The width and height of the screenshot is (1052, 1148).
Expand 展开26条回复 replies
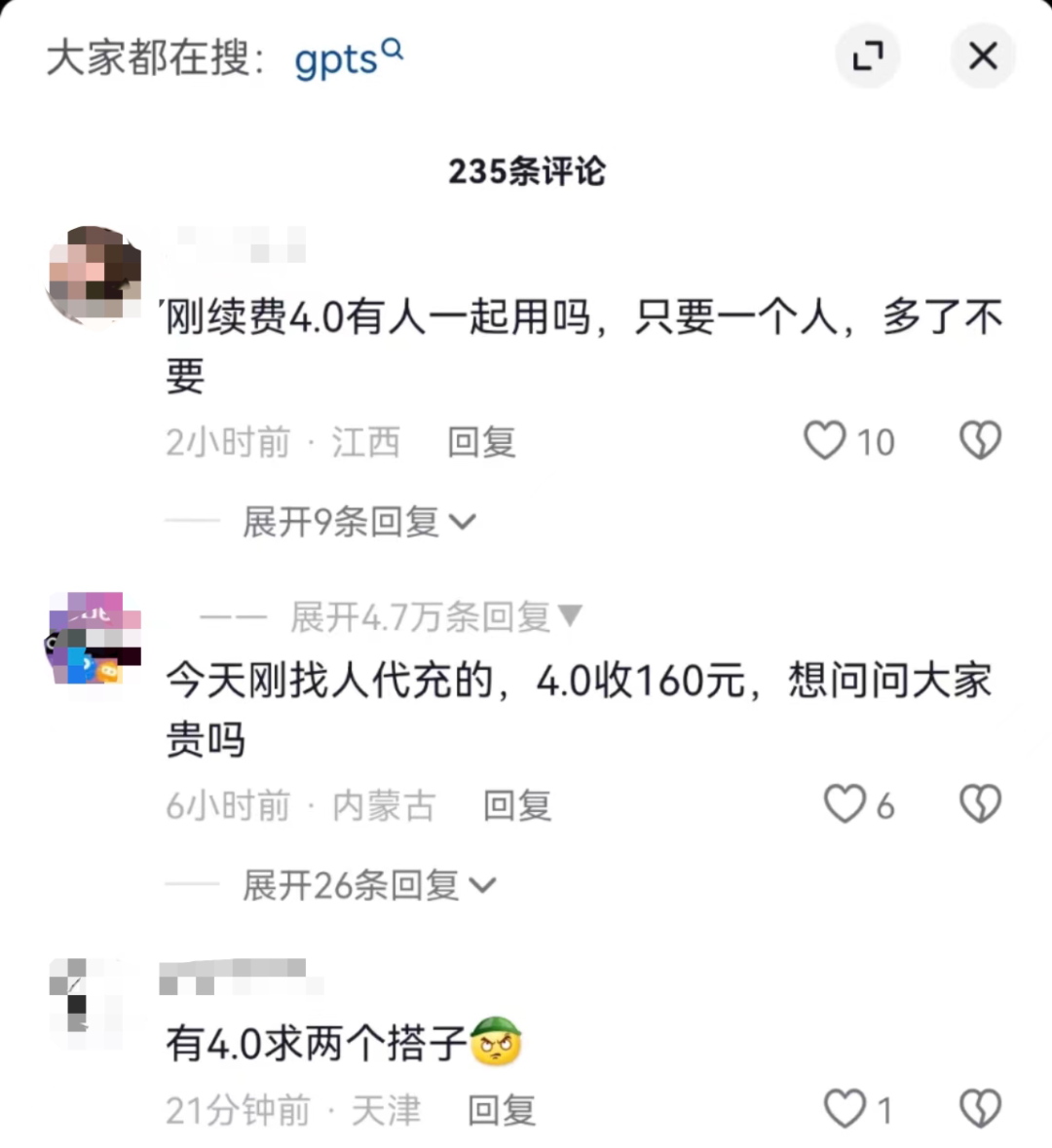pyautogui.click(x=368, y=886)
